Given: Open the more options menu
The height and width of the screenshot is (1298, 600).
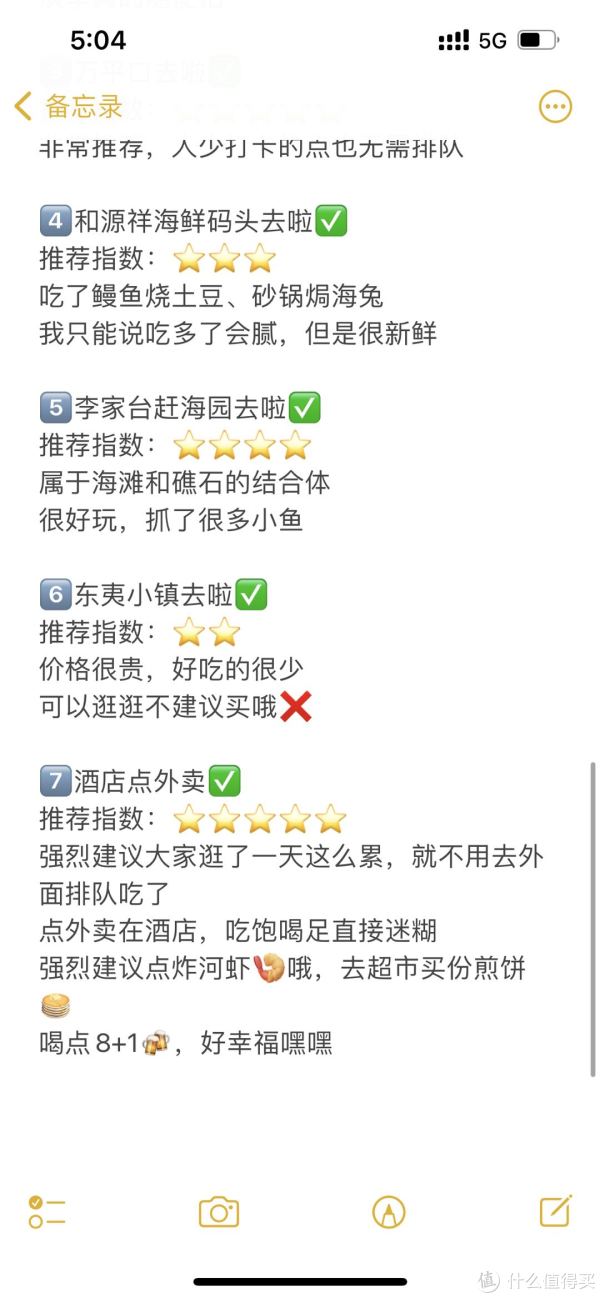Looking at the screenshot, I should (x=555, y=106).
